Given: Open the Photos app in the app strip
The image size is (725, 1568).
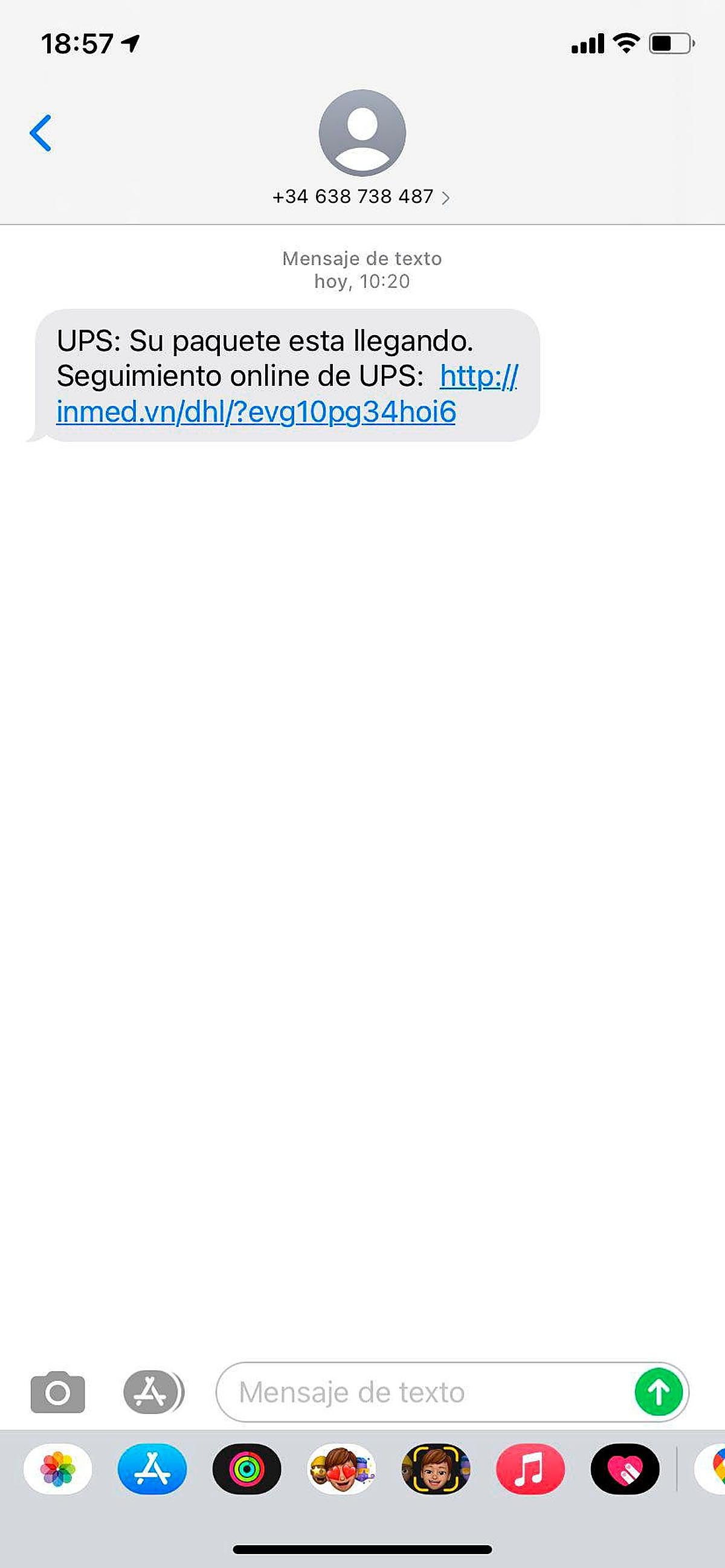Looking at the screenshot, I should point(58,1470).
